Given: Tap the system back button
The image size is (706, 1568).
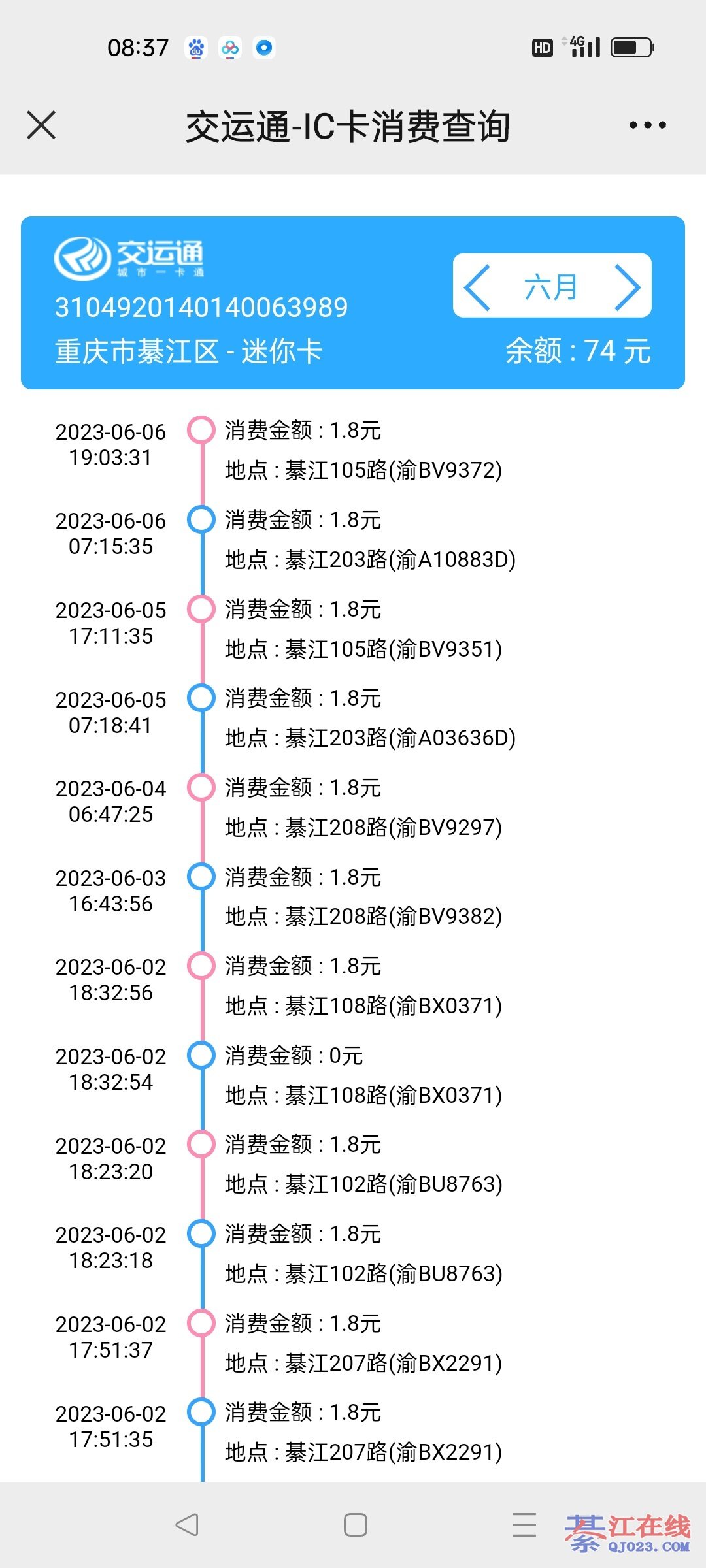Looking at the screenshot, I should (187, 1524).
